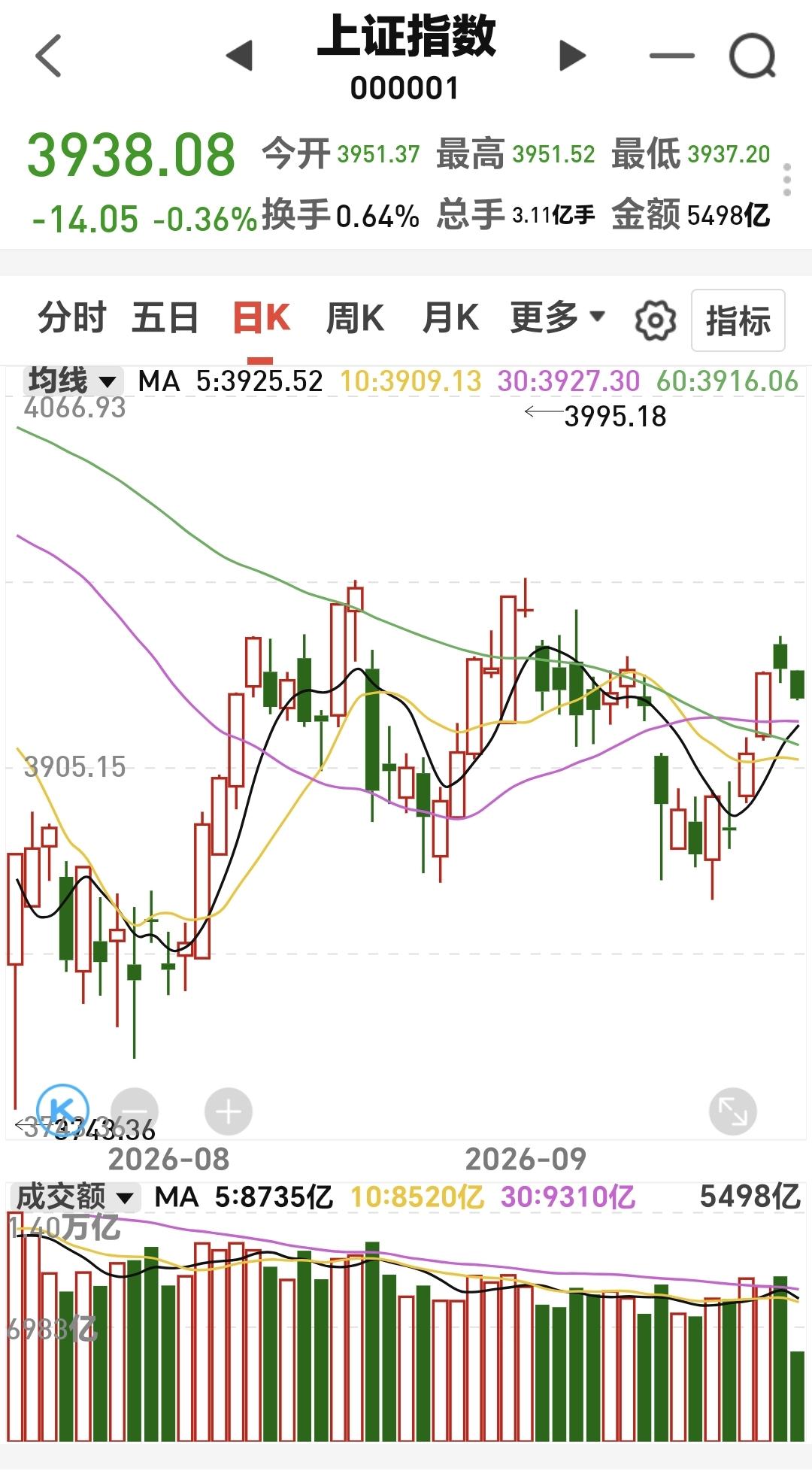Screen dimensions: 812x1471
Task: Select the 日K tab
Action: point(261,317)
